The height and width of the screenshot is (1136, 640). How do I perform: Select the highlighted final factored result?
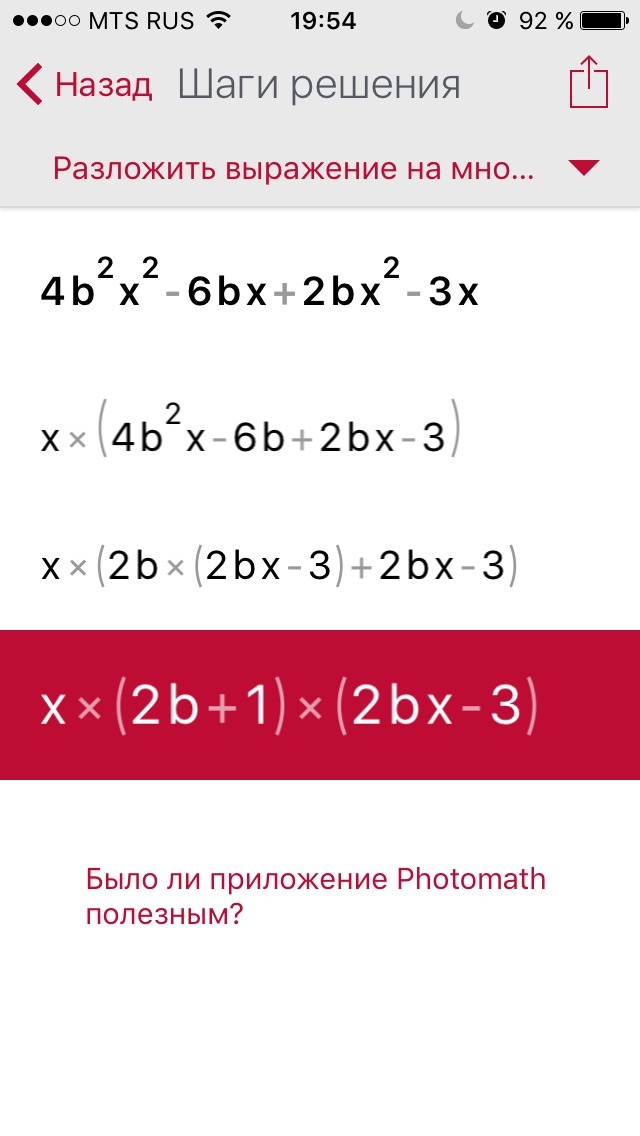(320, 705)
